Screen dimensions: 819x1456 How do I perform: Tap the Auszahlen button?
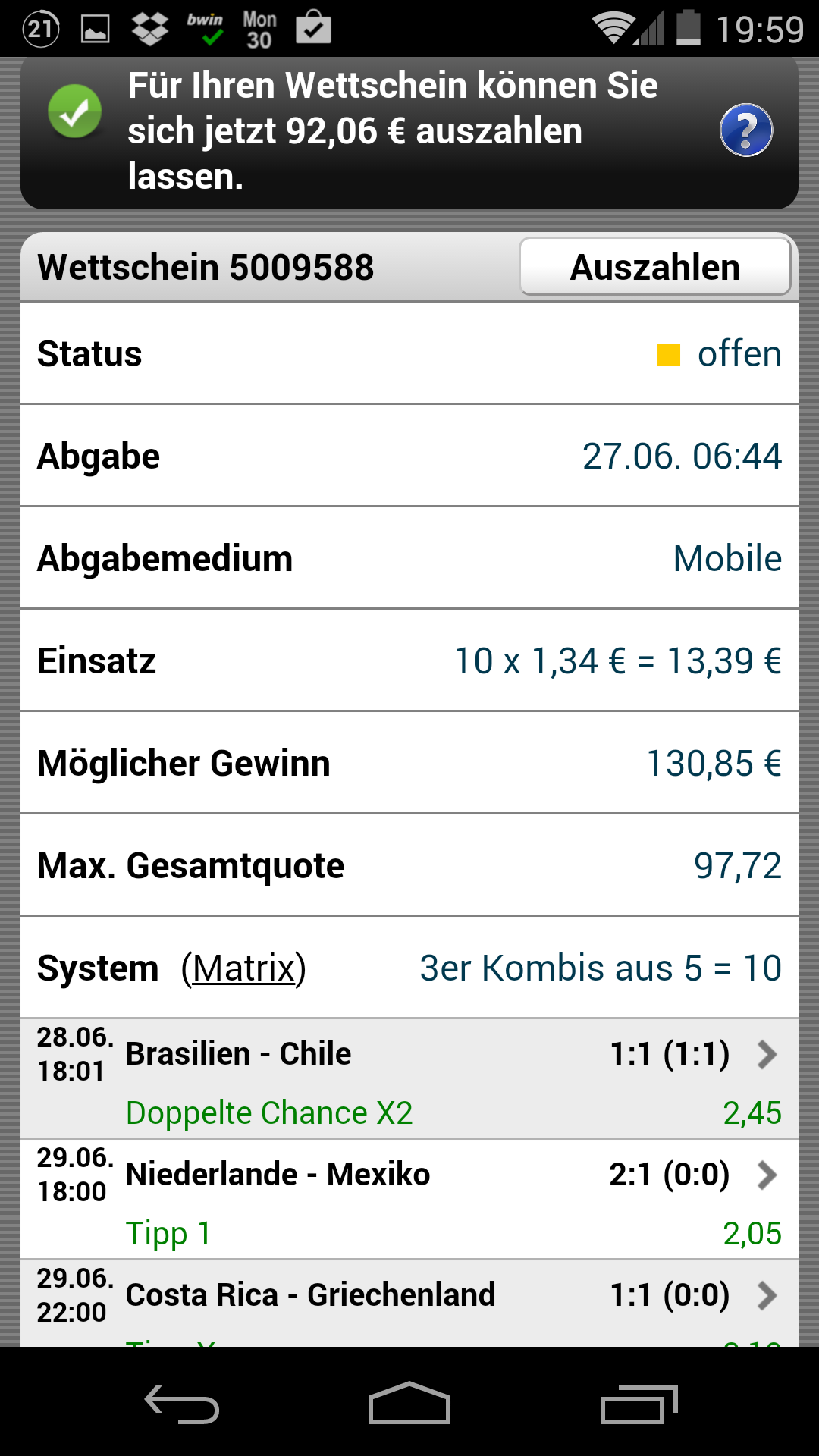click(x=655, y=267)
